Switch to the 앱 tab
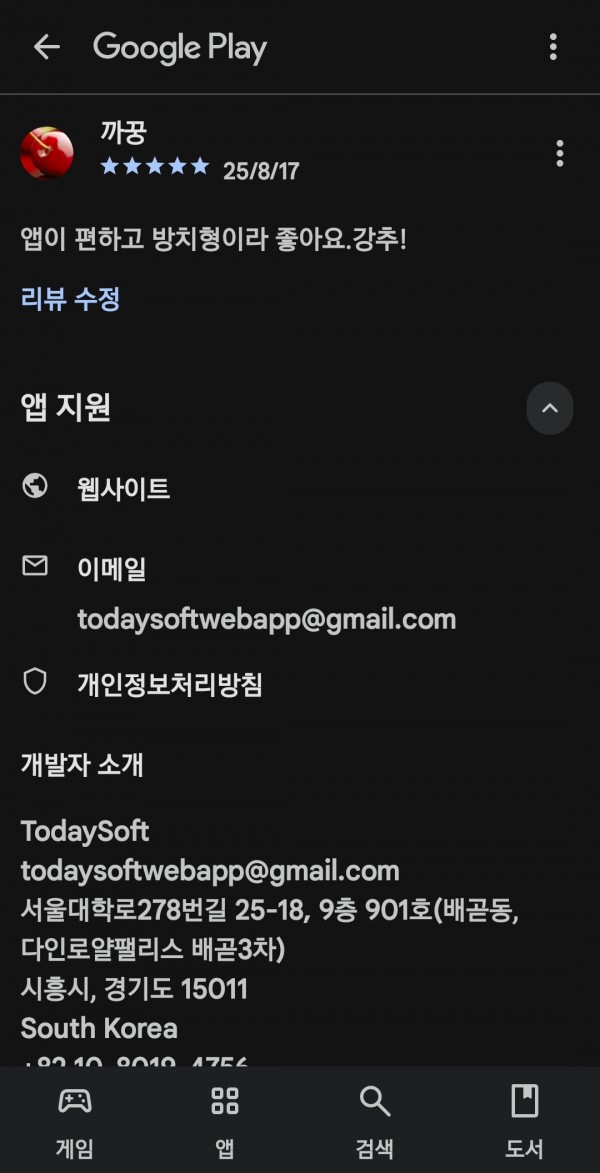Image resolution: width=600 pixels, height=1173 pixels. click(x=224, y=1121)
